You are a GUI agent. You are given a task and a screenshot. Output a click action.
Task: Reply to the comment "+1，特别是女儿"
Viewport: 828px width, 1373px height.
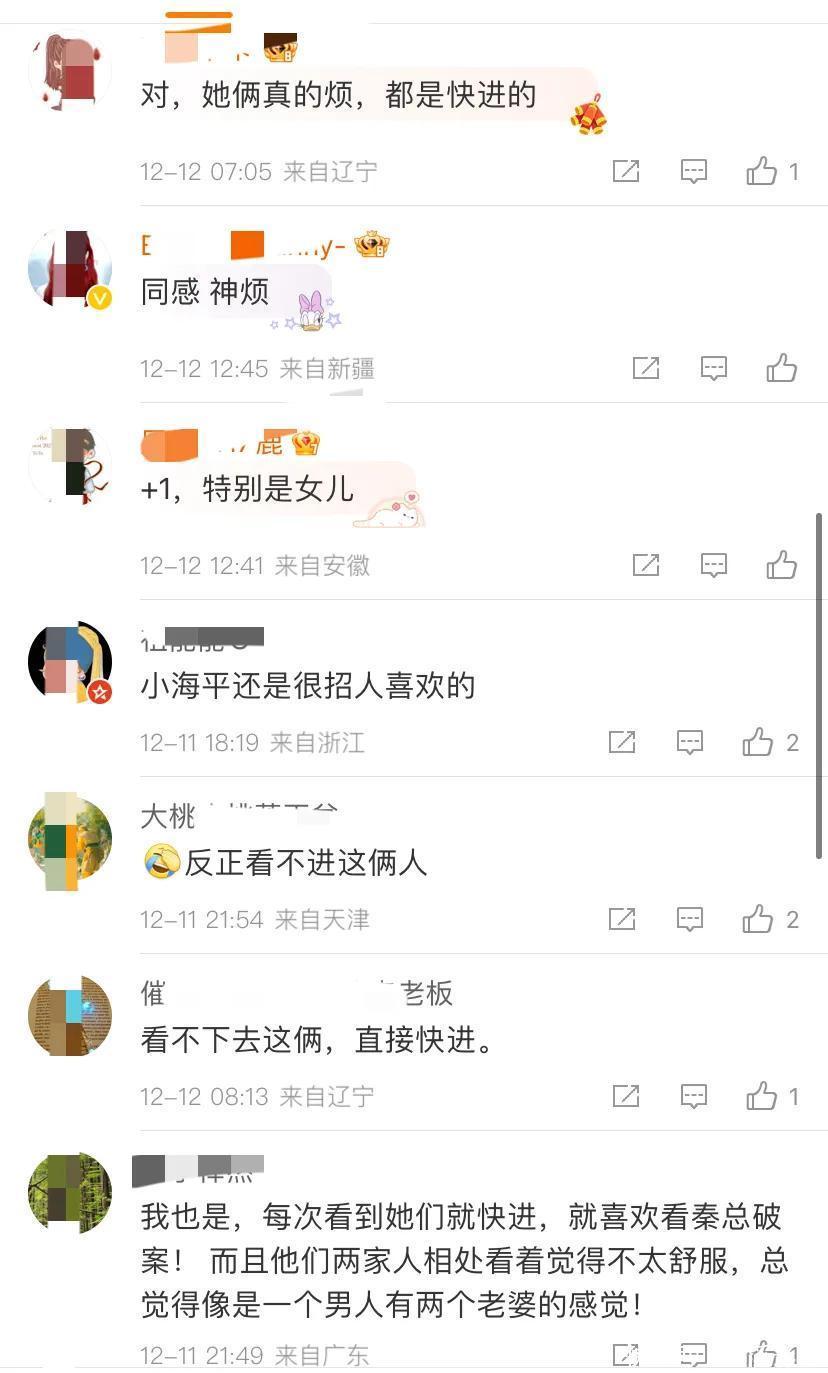(x=713, y=565)
